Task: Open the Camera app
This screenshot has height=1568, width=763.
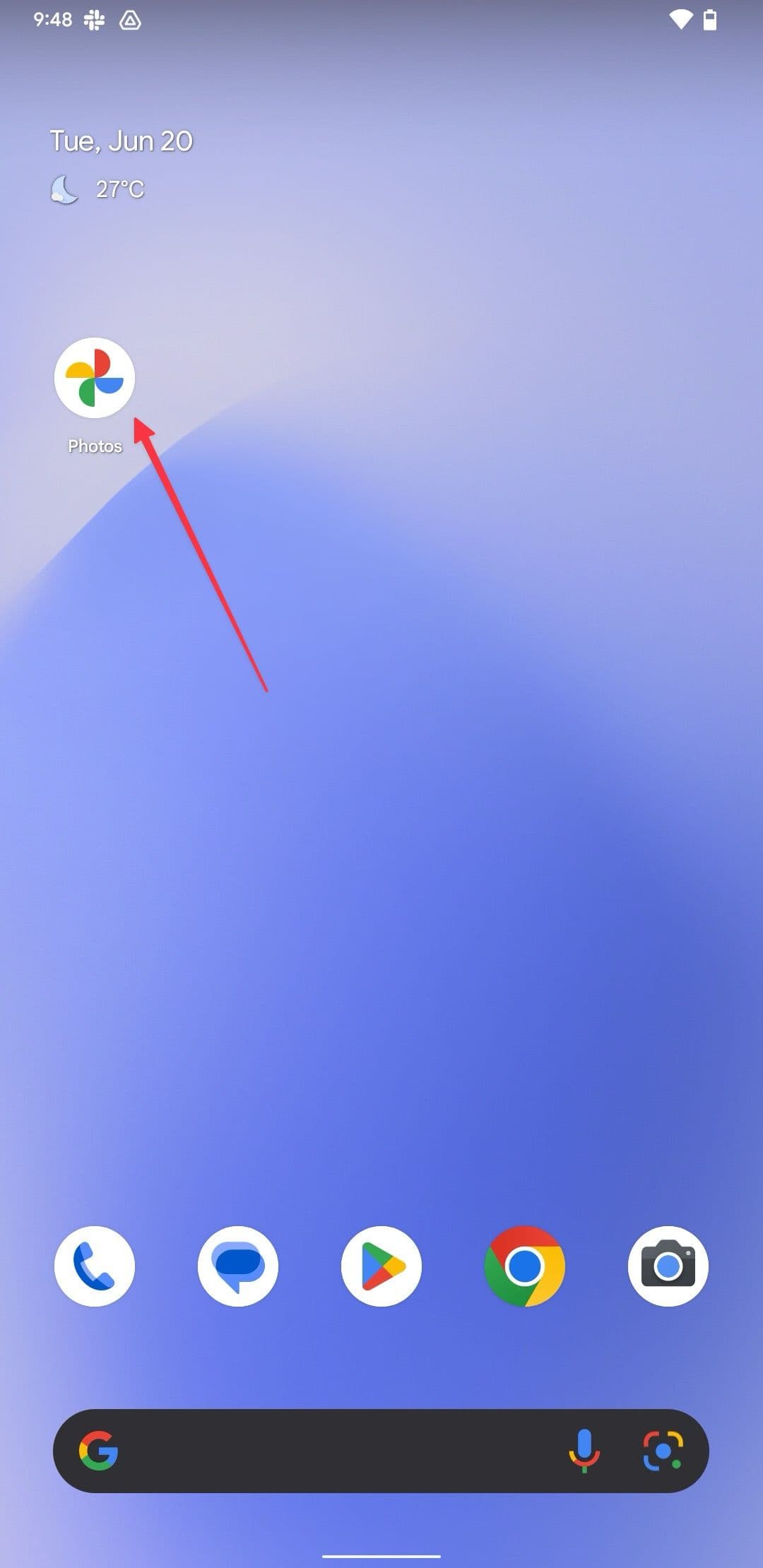Action: click(x=668, y=1266)
